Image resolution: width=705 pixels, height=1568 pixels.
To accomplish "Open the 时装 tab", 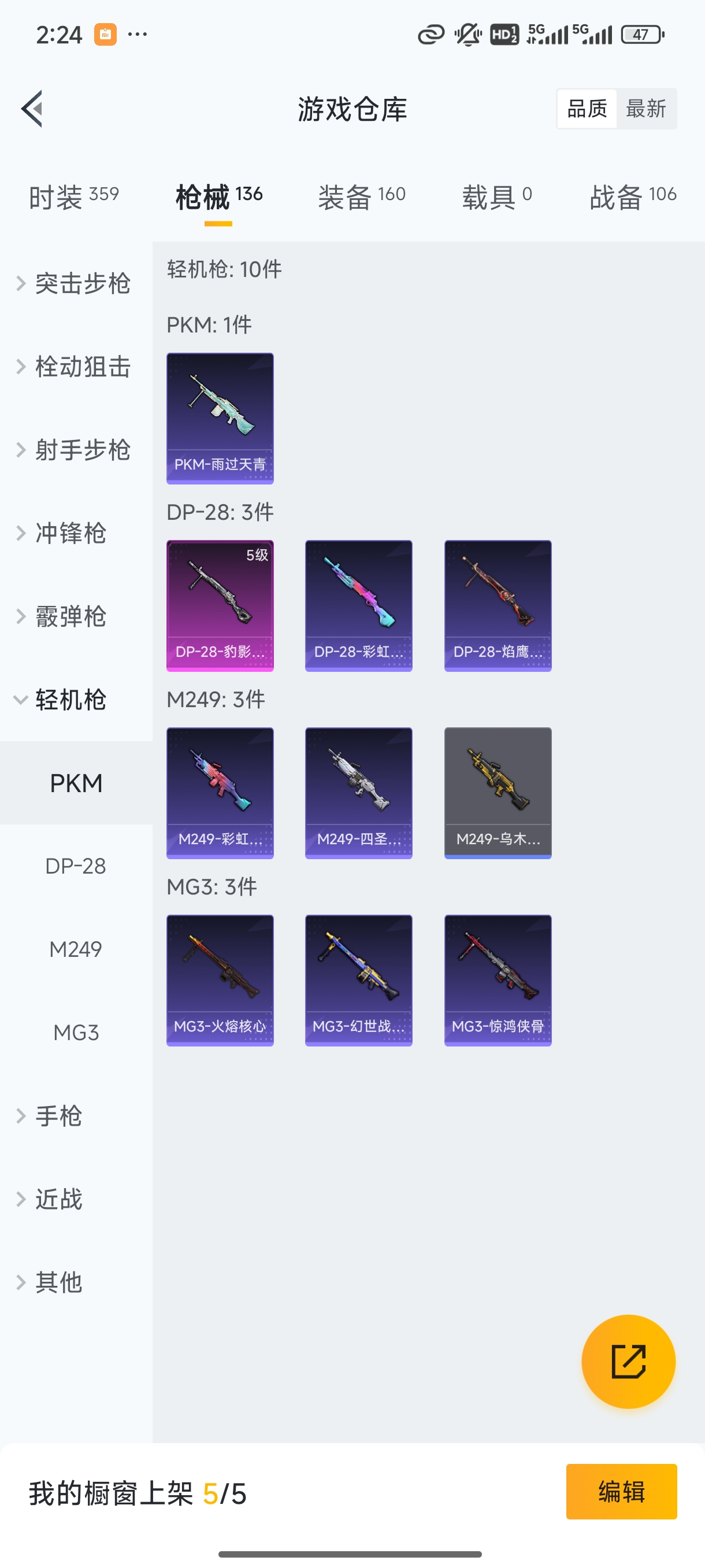I will (73, 195).
